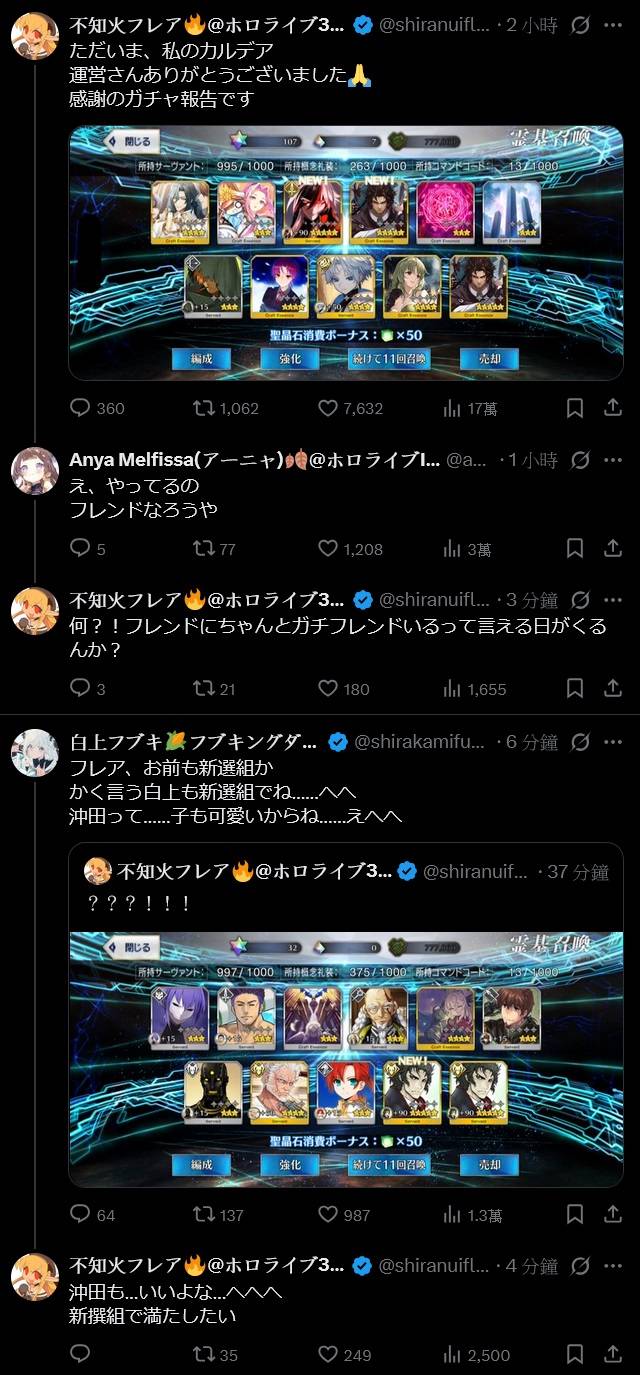Open 白上フブキ's profile avatar
This screenshot has width=640, height=1375.
(x=35, y=751)
